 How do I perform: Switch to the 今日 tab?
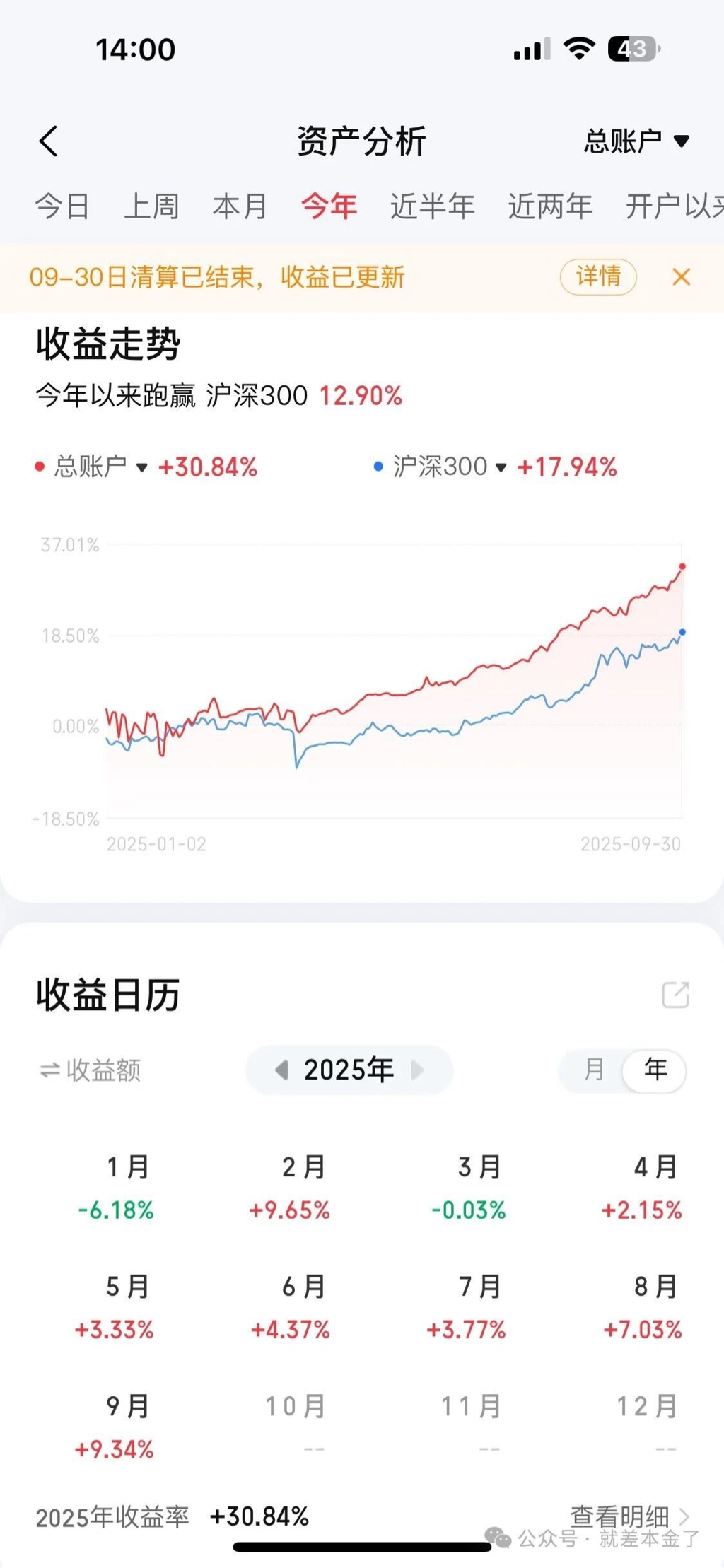click(62, 206)
